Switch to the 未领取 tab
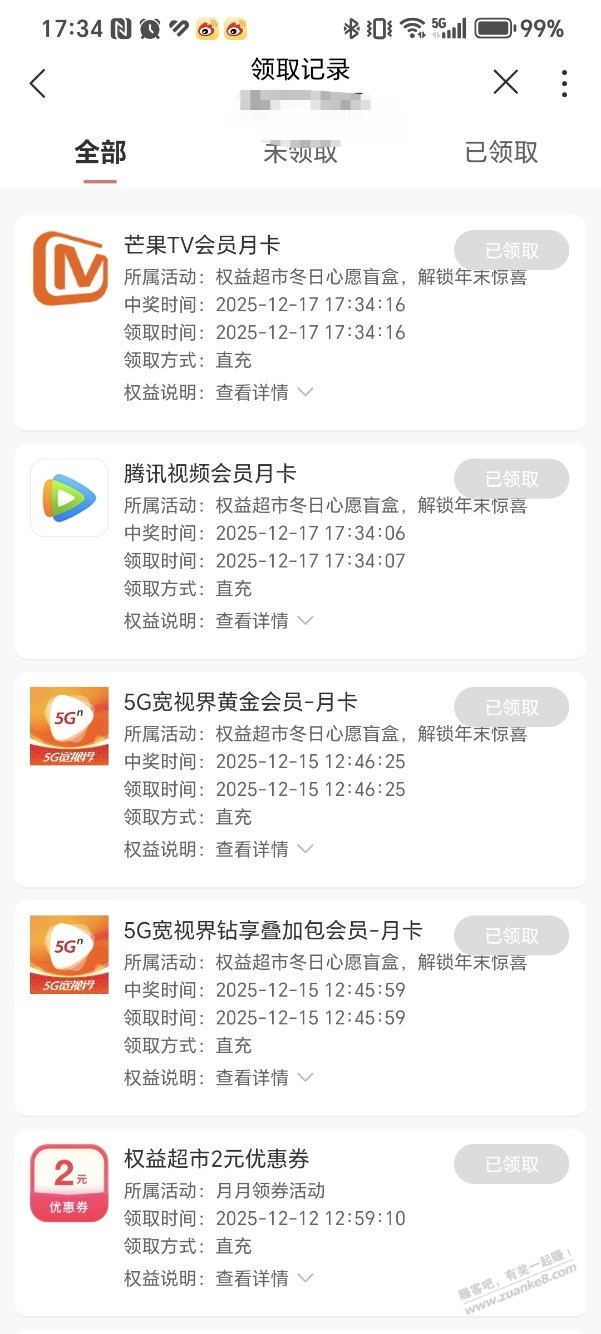The width and height of the screenshot is (601, 1334). pos(300,152)
